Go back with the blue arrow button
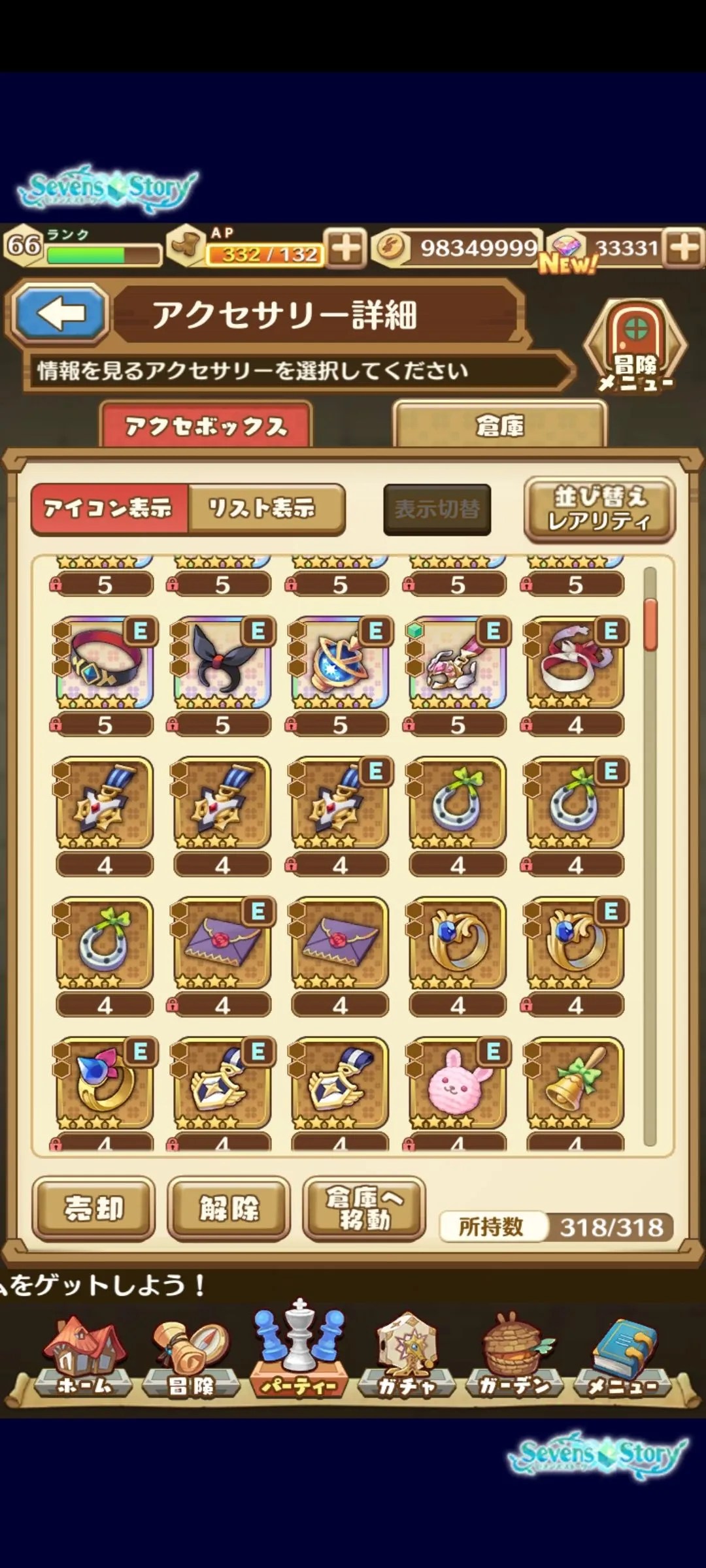 60,314
